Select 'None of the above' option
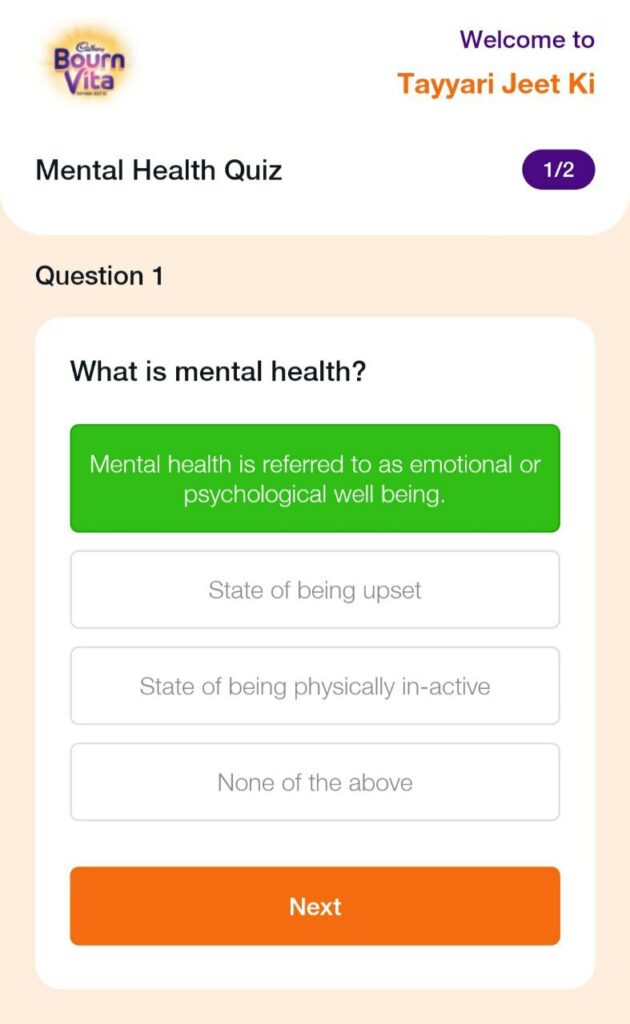630x1024 pixels. click(x=314, y=782)
